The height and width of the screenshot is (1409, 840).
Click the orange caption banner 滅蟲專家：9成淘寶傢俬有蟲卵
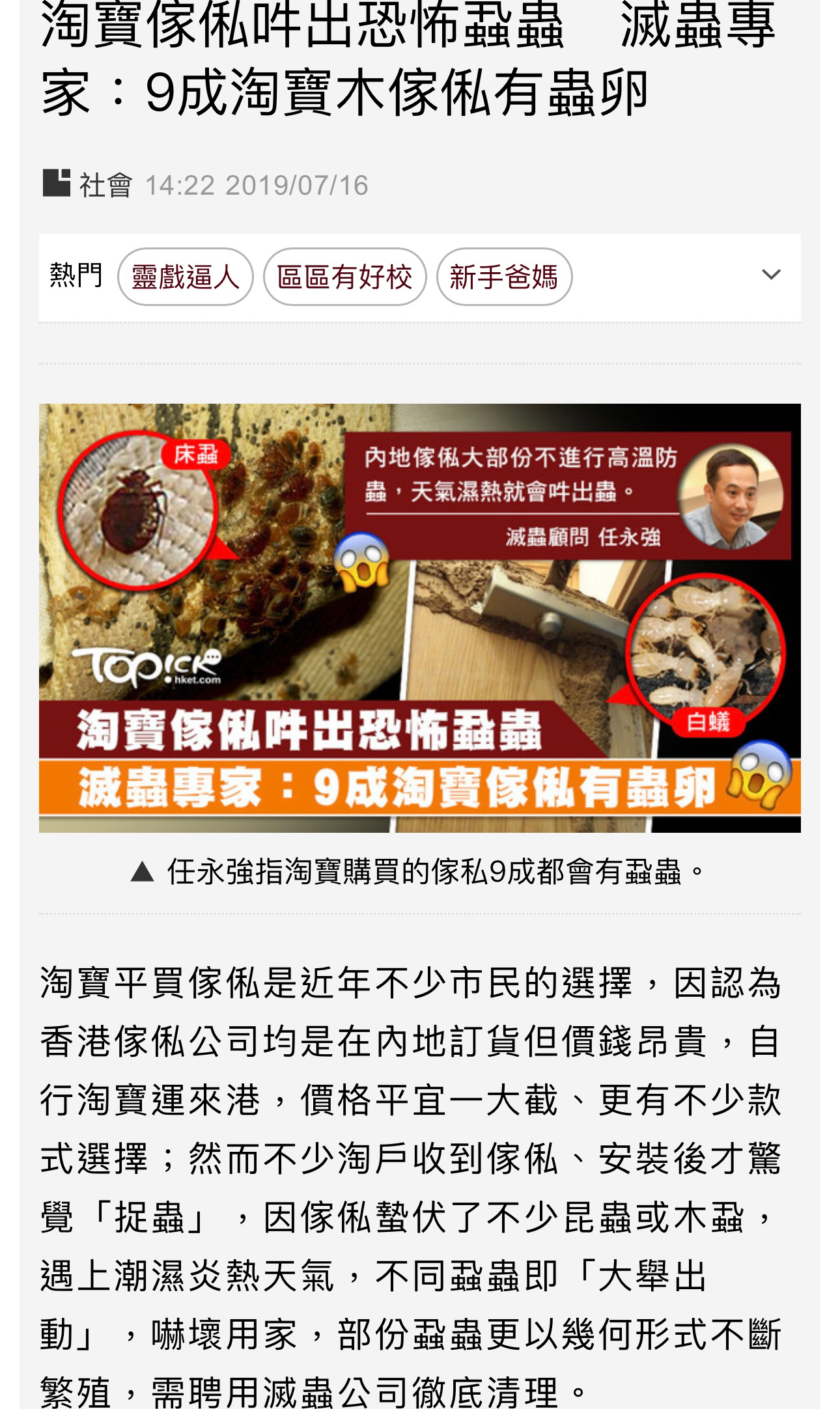pos(391,788)
